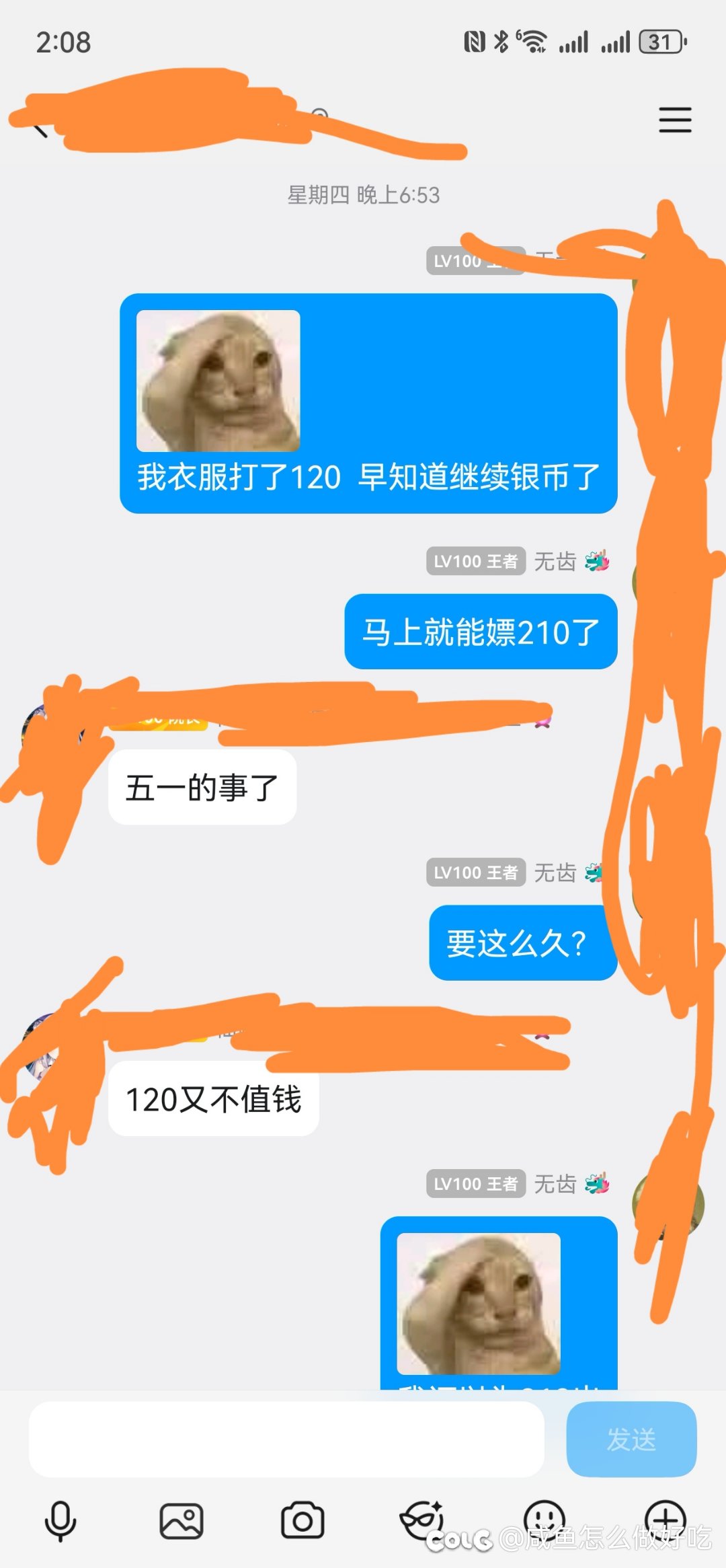Launch the camera from the chat toolbar
Image resolution: width=726 pixels, height=1568 pixels.
tap(302, 1520)
